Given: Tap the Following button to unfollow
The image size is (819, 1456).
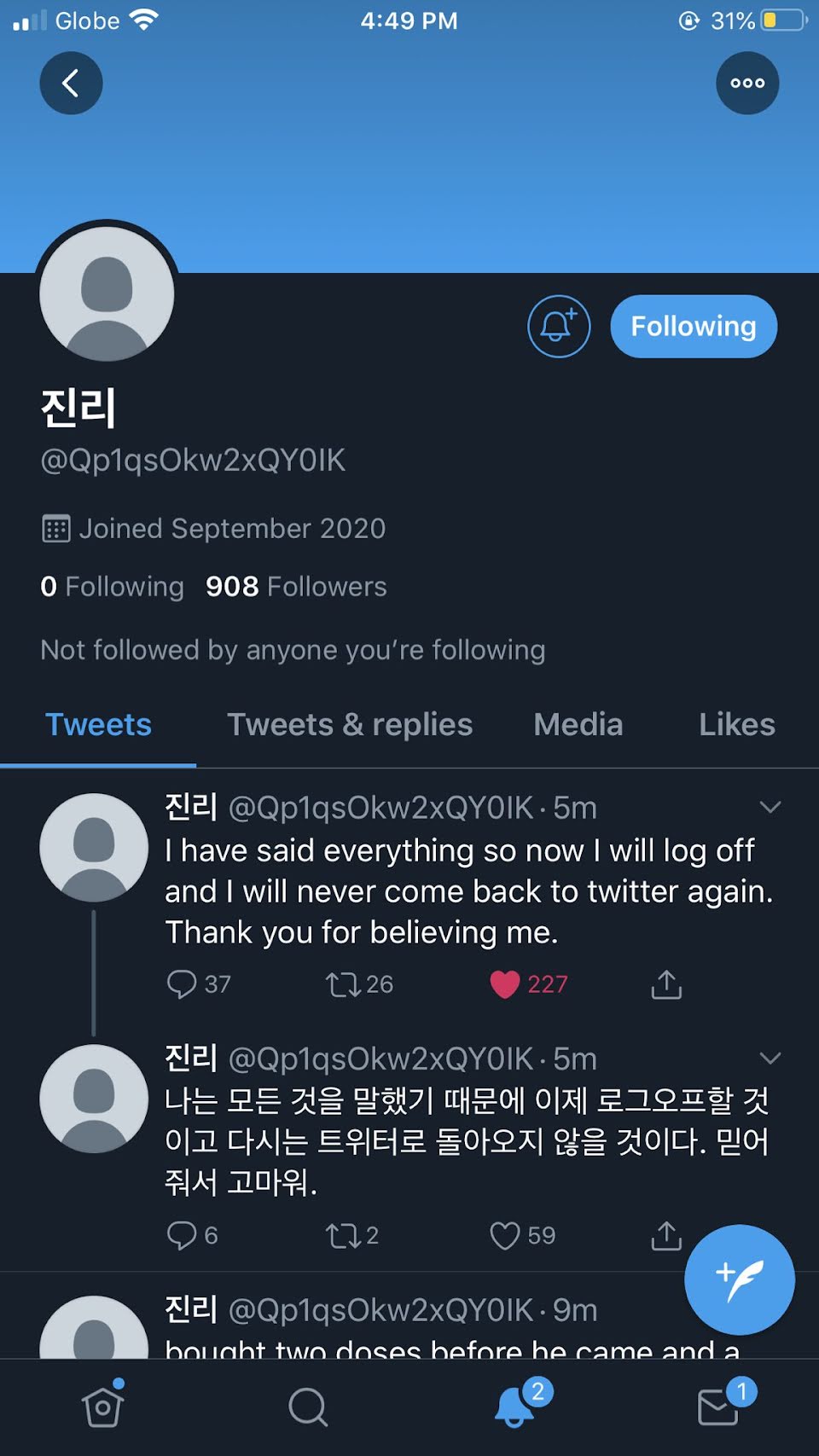Looking at the screenshot, I should pos(693,326).
